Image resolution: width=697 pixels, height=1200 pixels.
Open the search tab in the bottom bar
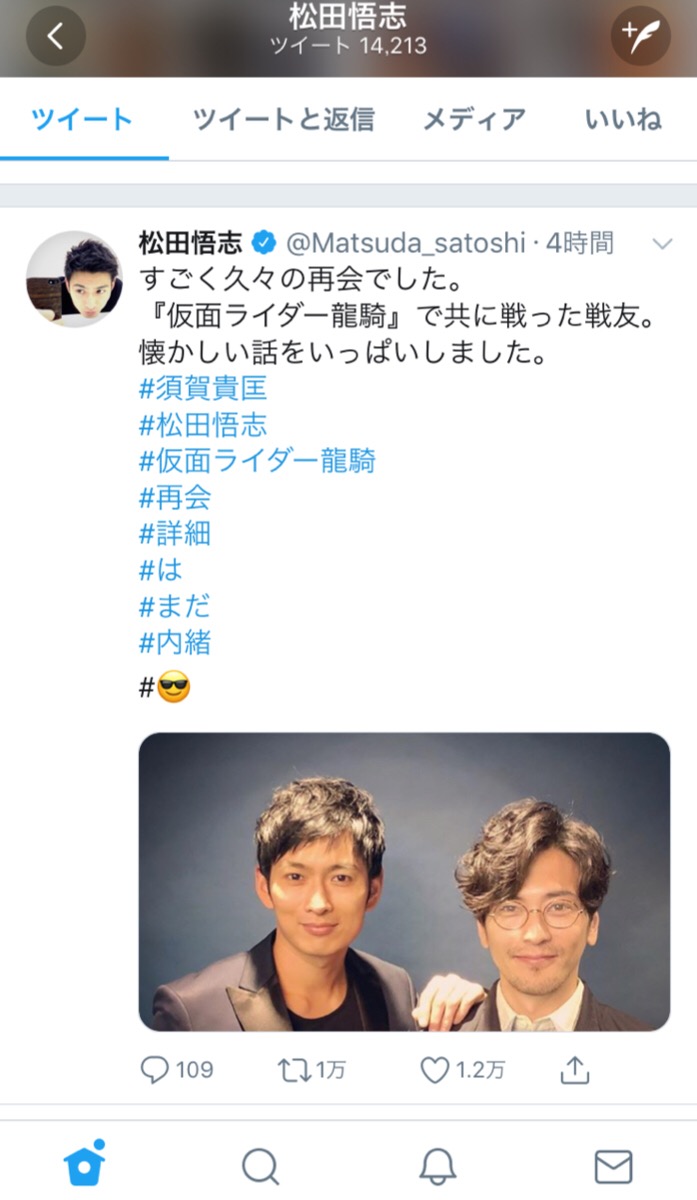(260, 1166)
